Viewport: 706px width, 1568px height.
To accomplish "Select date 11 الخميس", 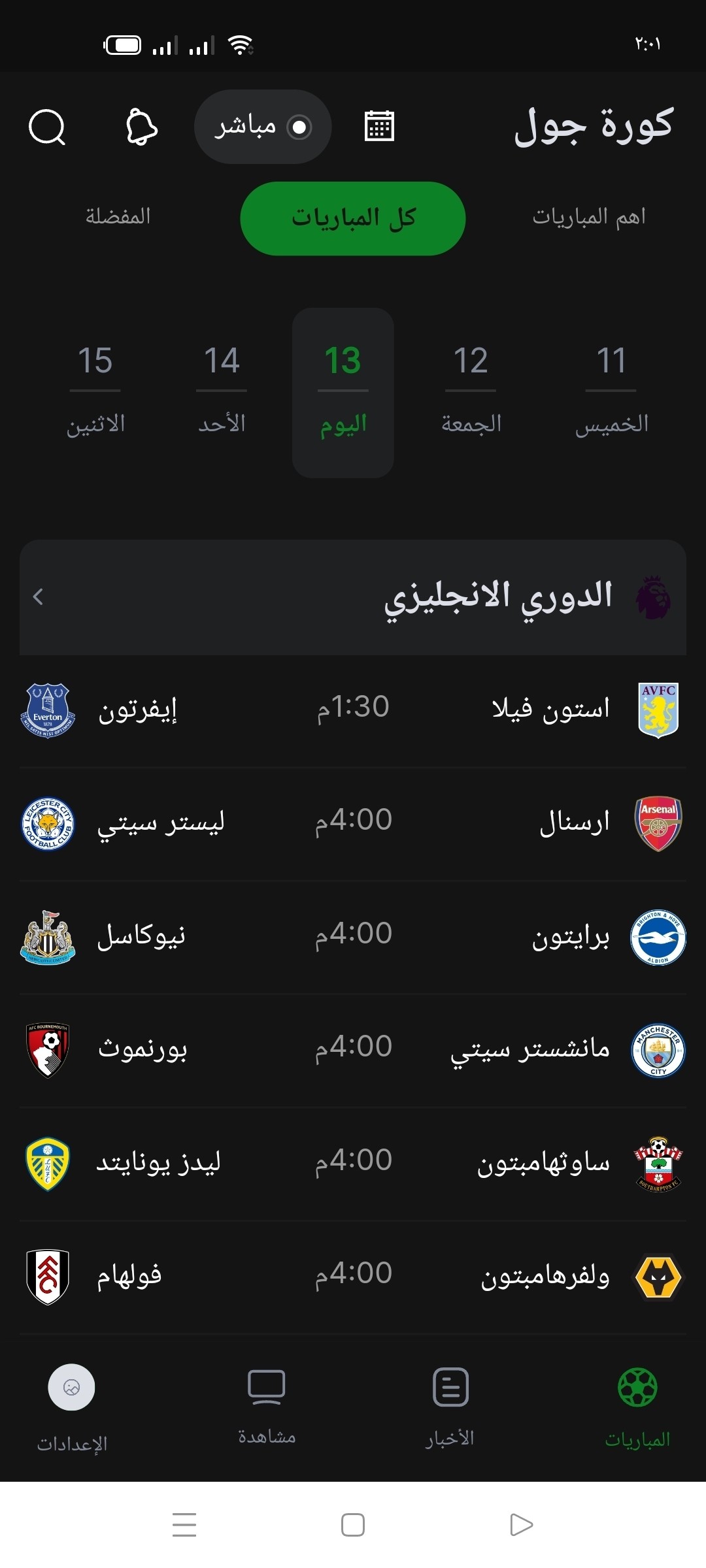I will point(611,391).
